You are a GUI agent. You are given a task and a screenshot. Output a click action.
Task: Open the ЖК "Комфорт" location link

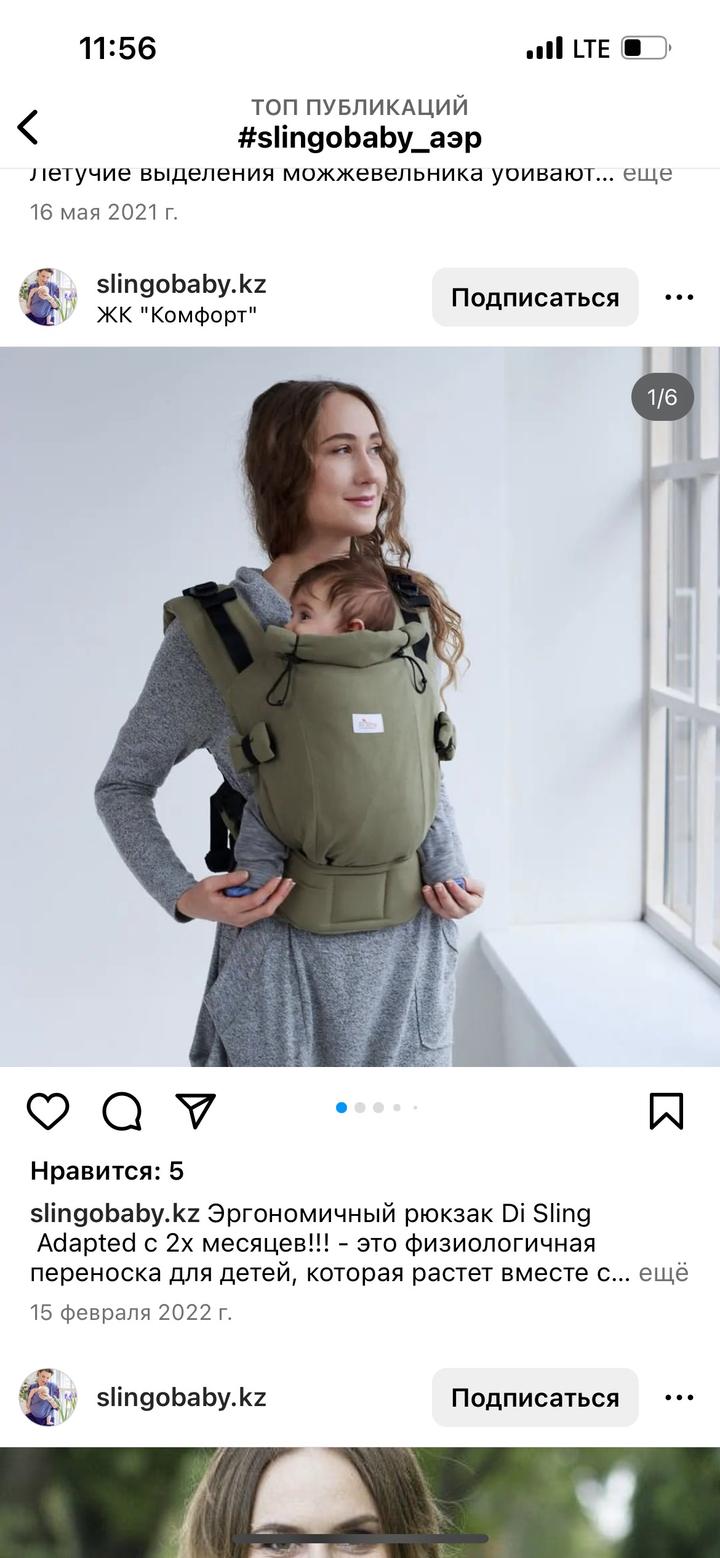177,315
